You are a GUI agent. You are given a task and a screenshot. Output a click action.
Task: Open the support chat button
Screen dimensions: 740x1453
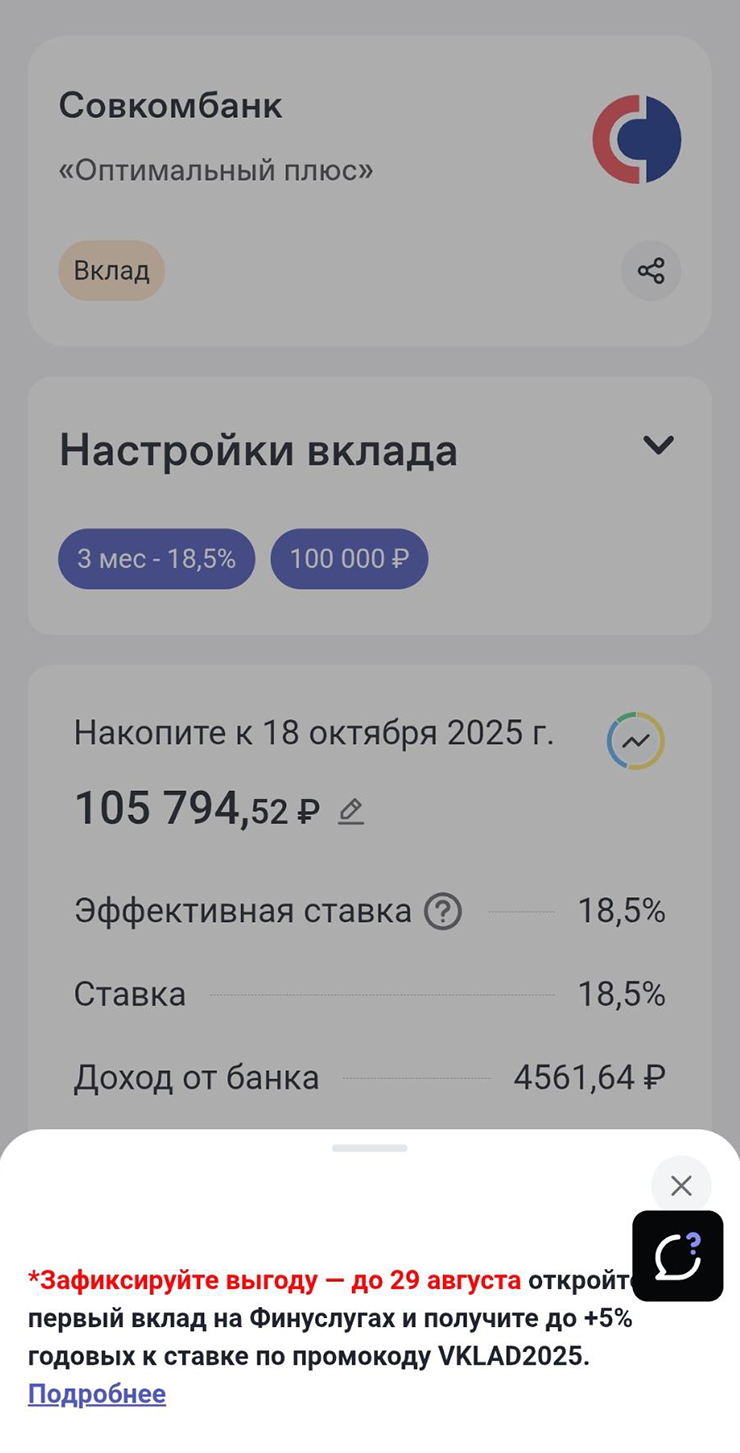678,1256
